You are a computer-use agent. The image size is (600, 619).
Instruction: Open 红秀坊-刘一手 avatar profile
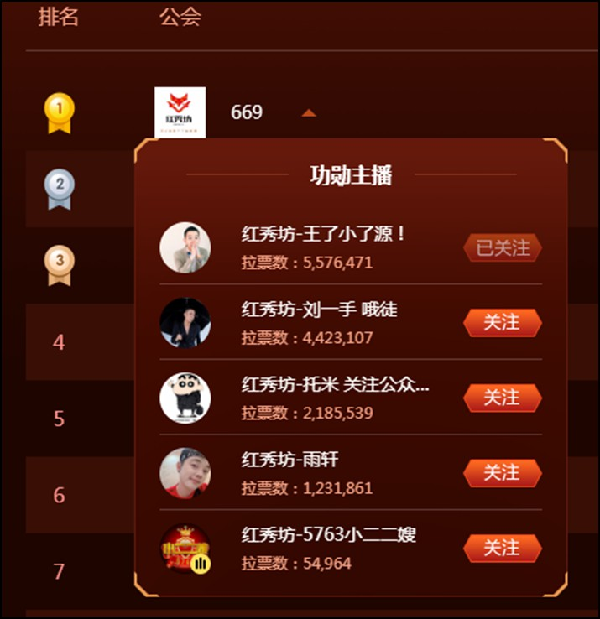click(x=185, y=323)
